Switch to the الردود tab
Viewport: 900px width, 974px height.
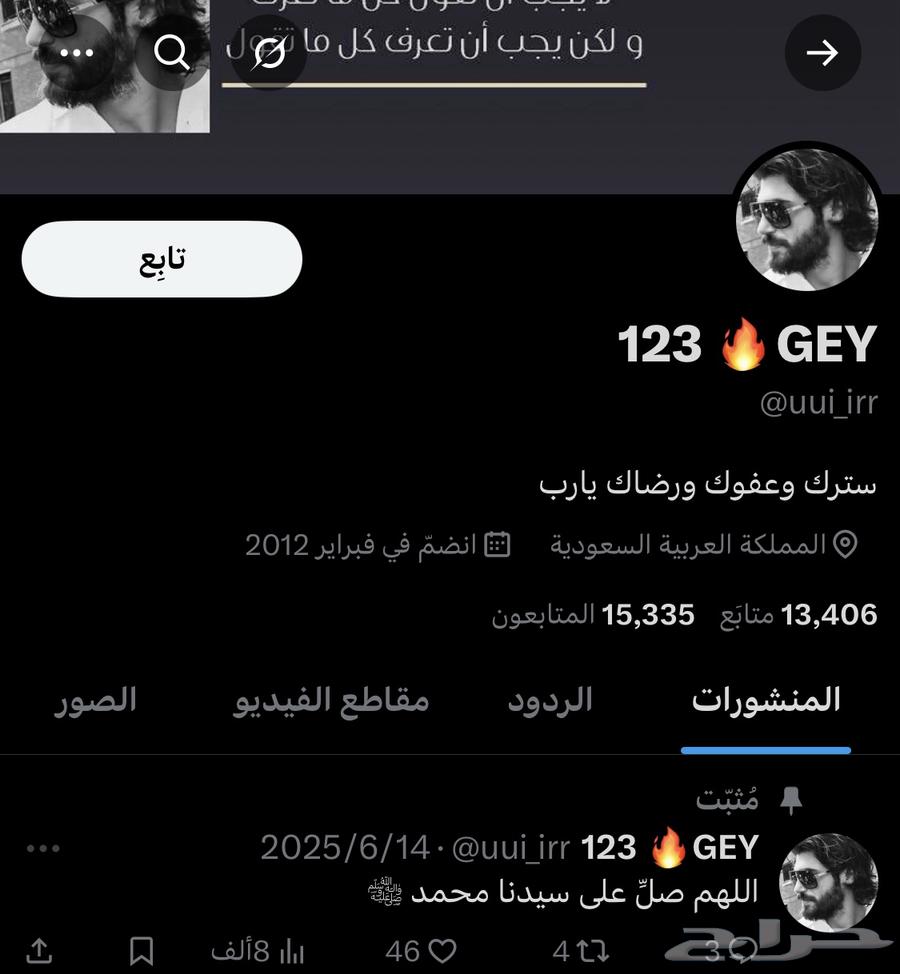tap(550, 700)
